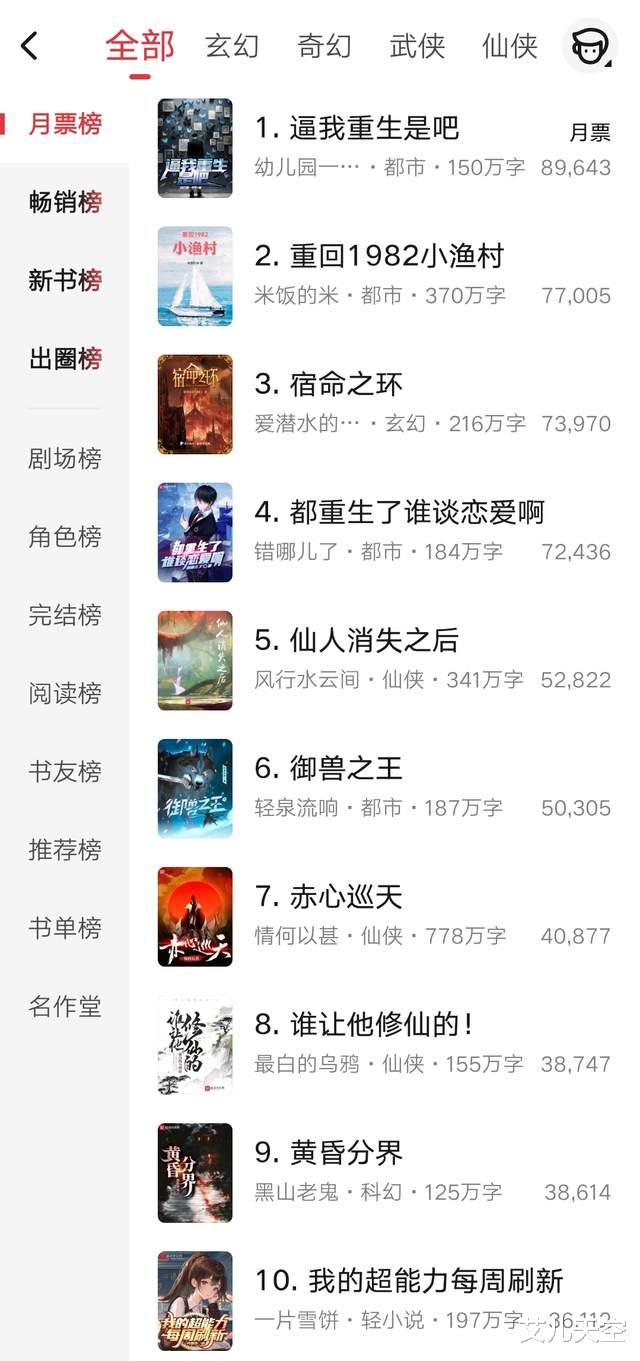Screen dimensions: 640x1361
Task: View details of 宿命之环
Action: tap(342, 384)
